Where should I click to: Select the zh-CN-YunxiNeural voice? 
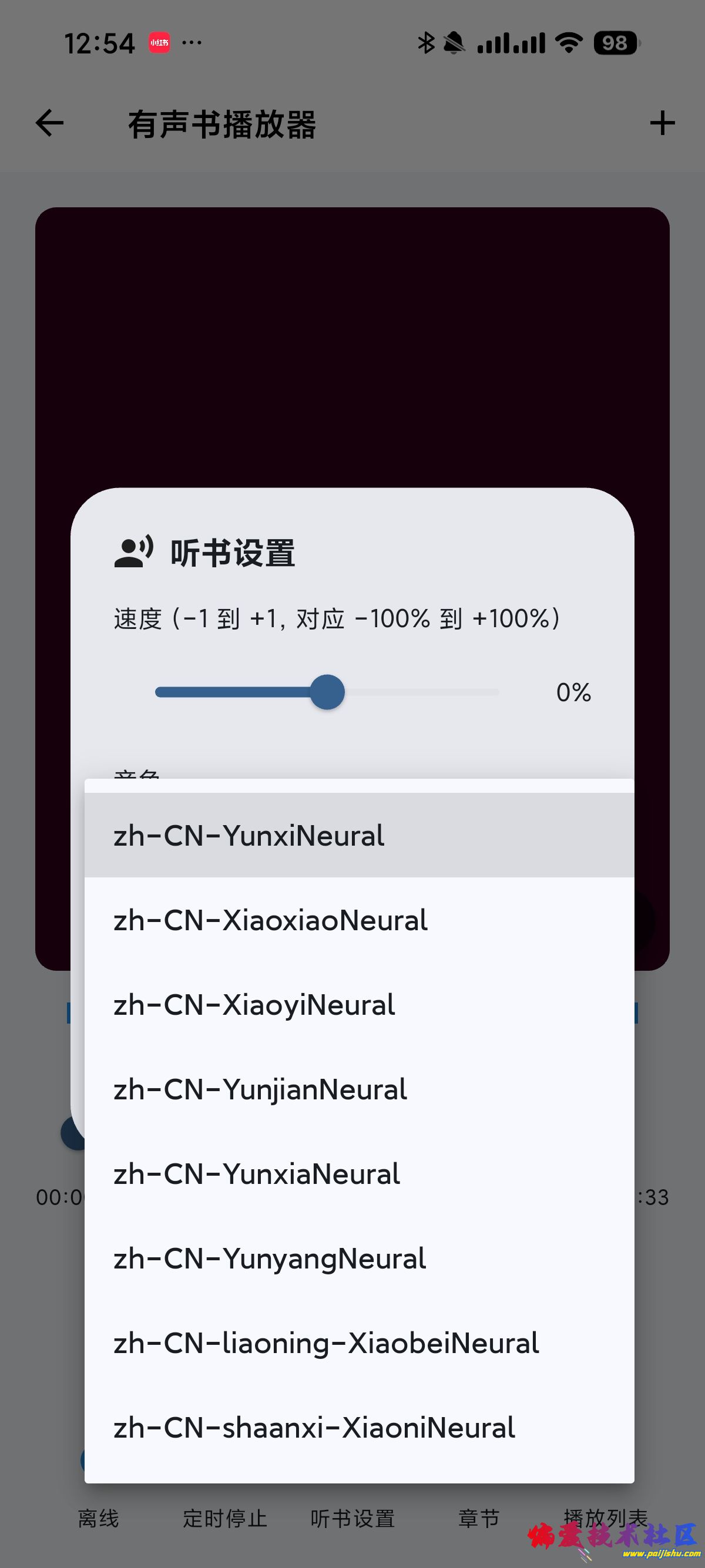358,835
